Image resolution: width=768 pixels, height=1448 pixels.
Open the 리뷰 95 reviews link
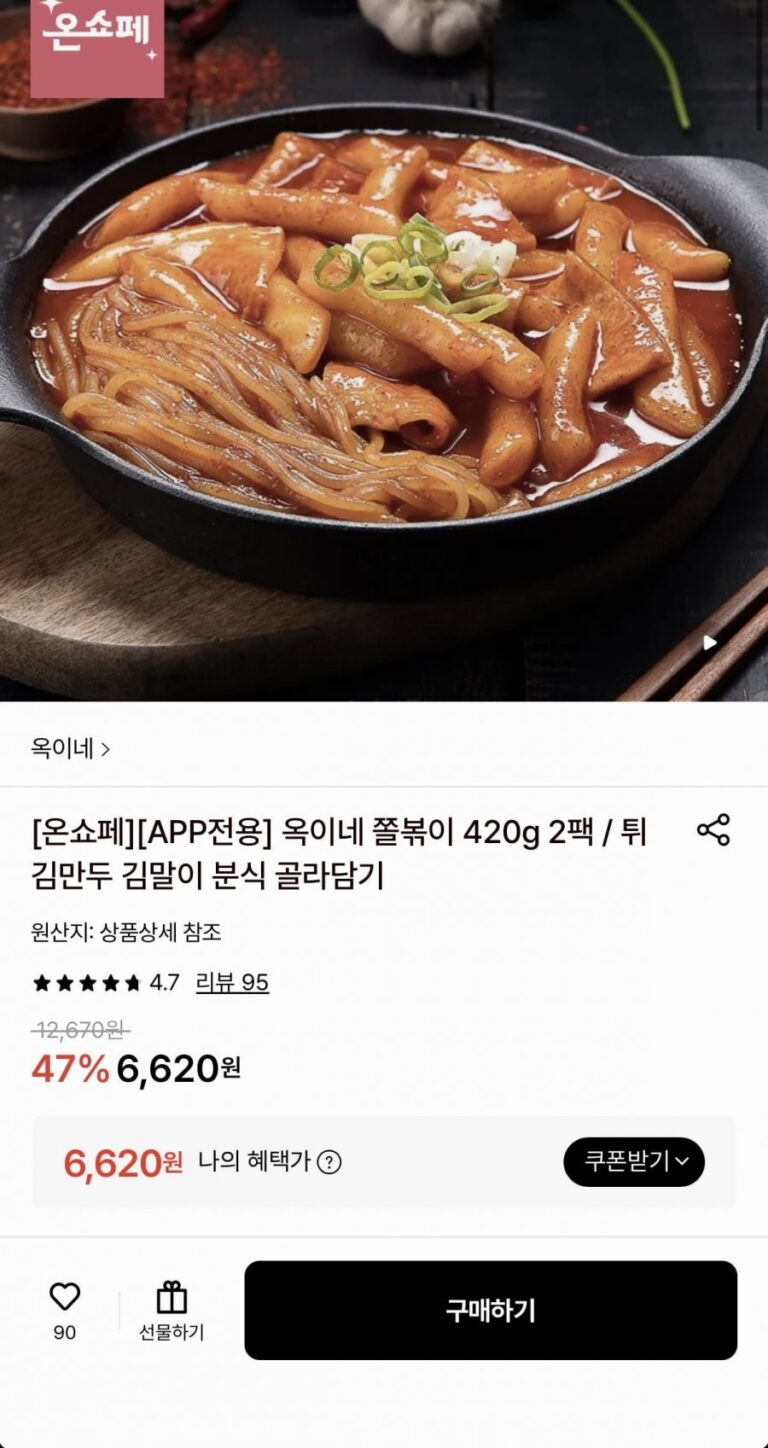(232, 982)
